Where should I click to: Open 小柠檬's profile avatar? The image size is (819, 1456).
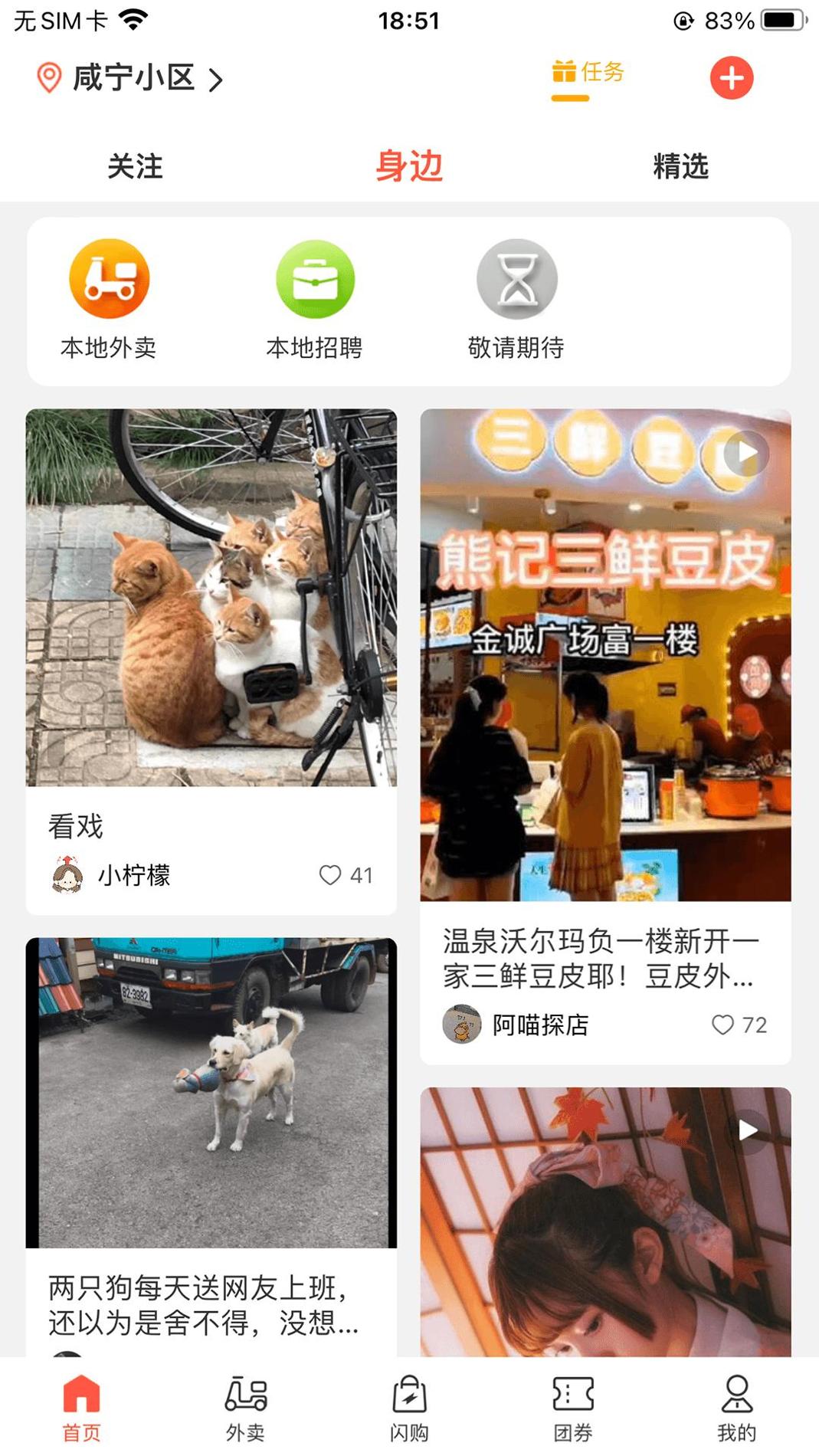(68, 874)
